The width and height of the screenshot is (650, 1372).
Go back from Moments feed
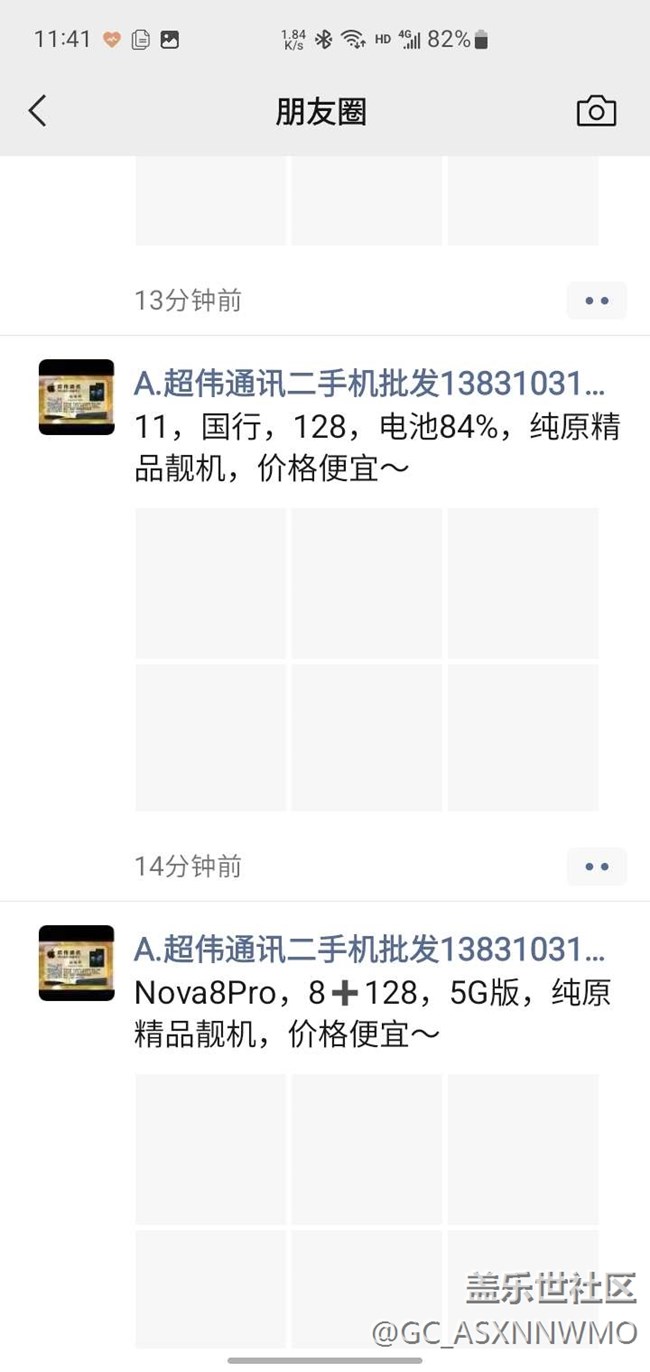38,110
